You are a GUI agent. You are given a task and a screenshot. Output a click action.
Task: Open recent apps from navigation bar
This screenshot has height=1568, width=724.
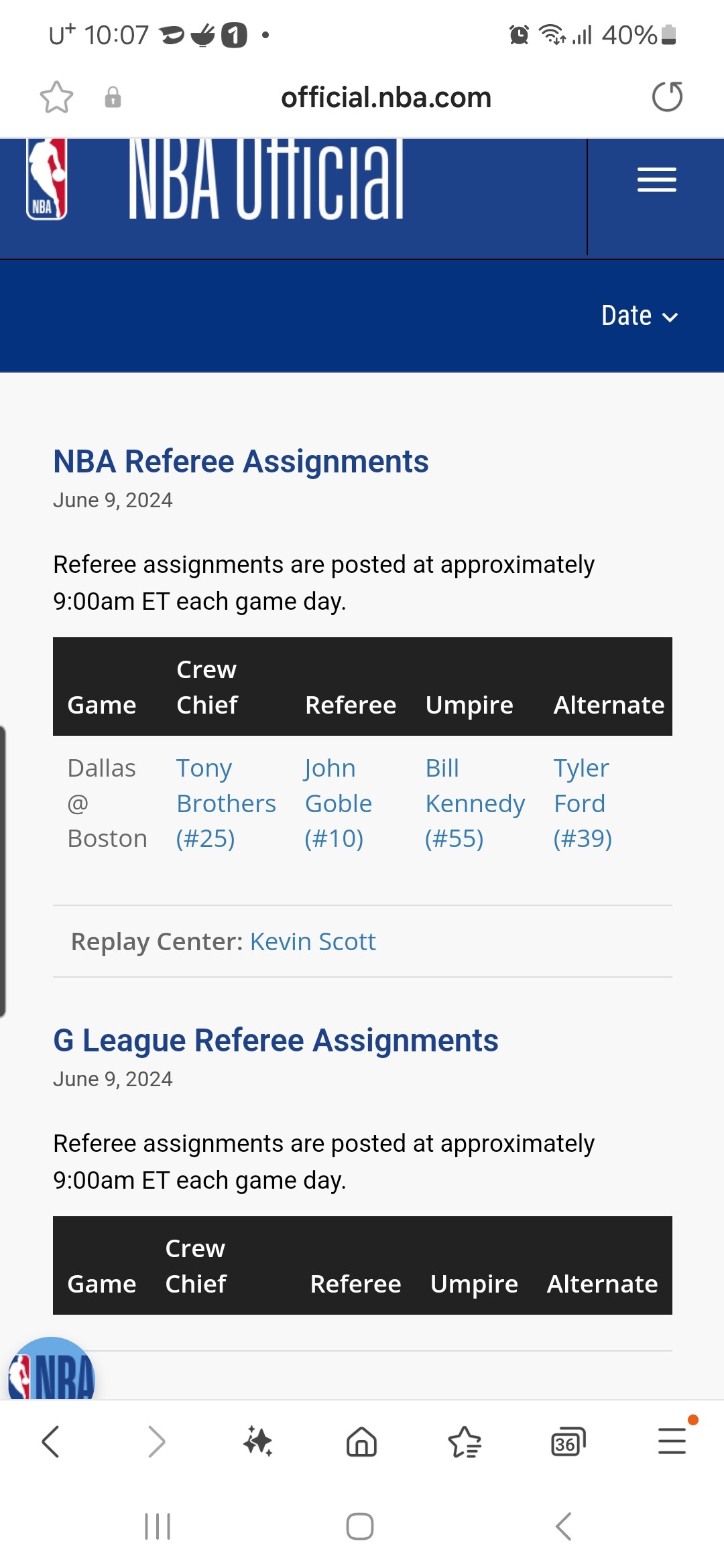pyautogui.click(x=158, y=1526)
